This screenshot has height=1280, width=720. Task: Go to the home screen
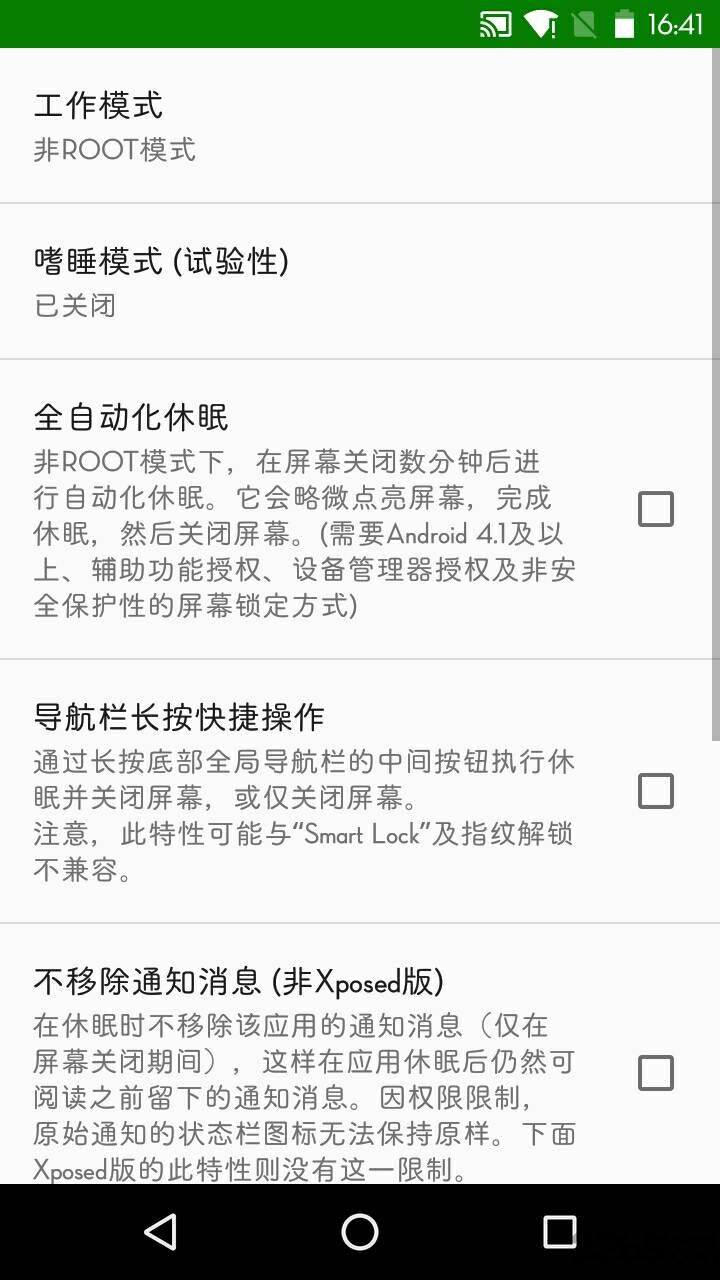pos(360,1232)
